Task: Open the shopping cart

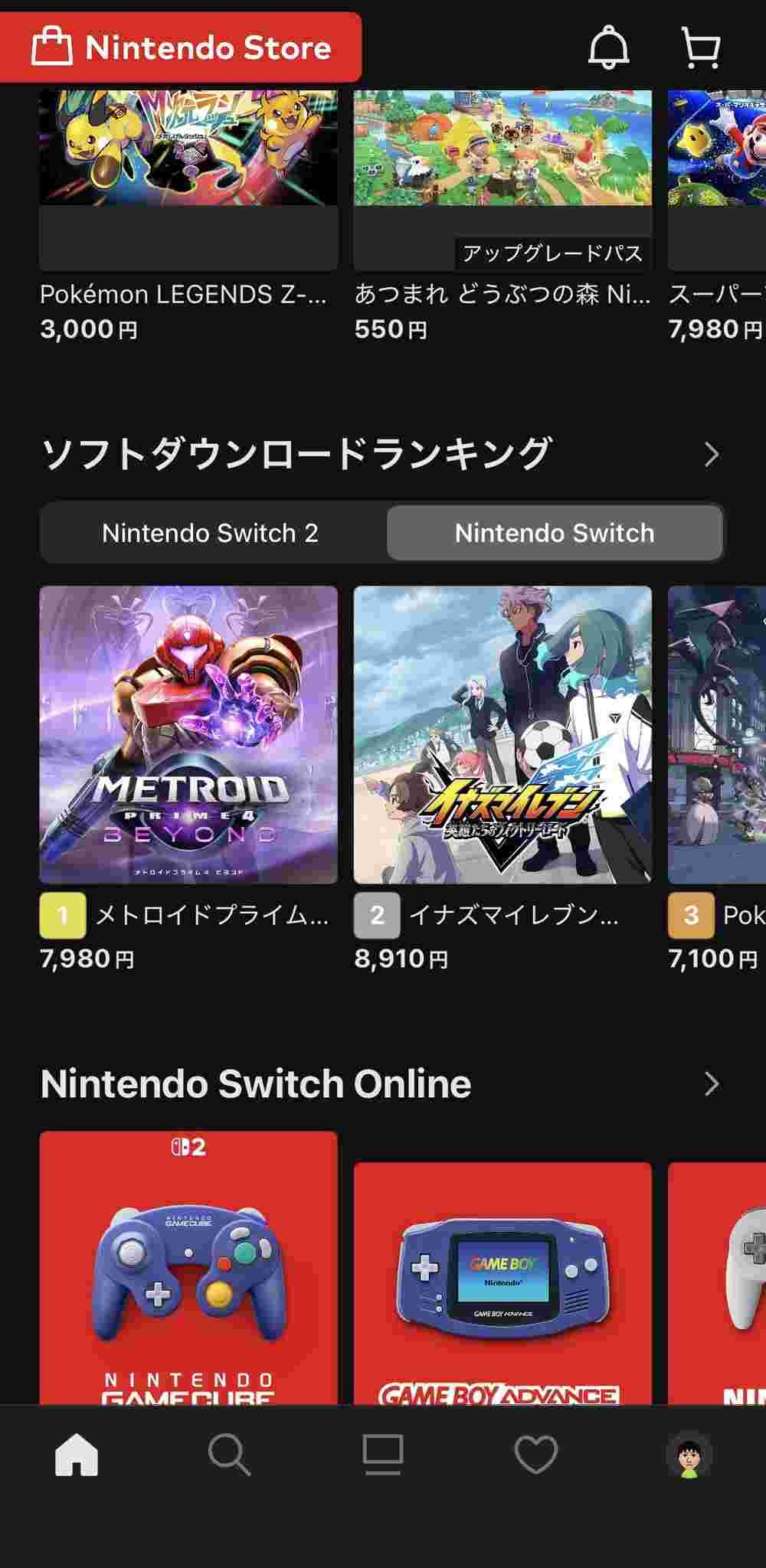Action: (700, 47)
